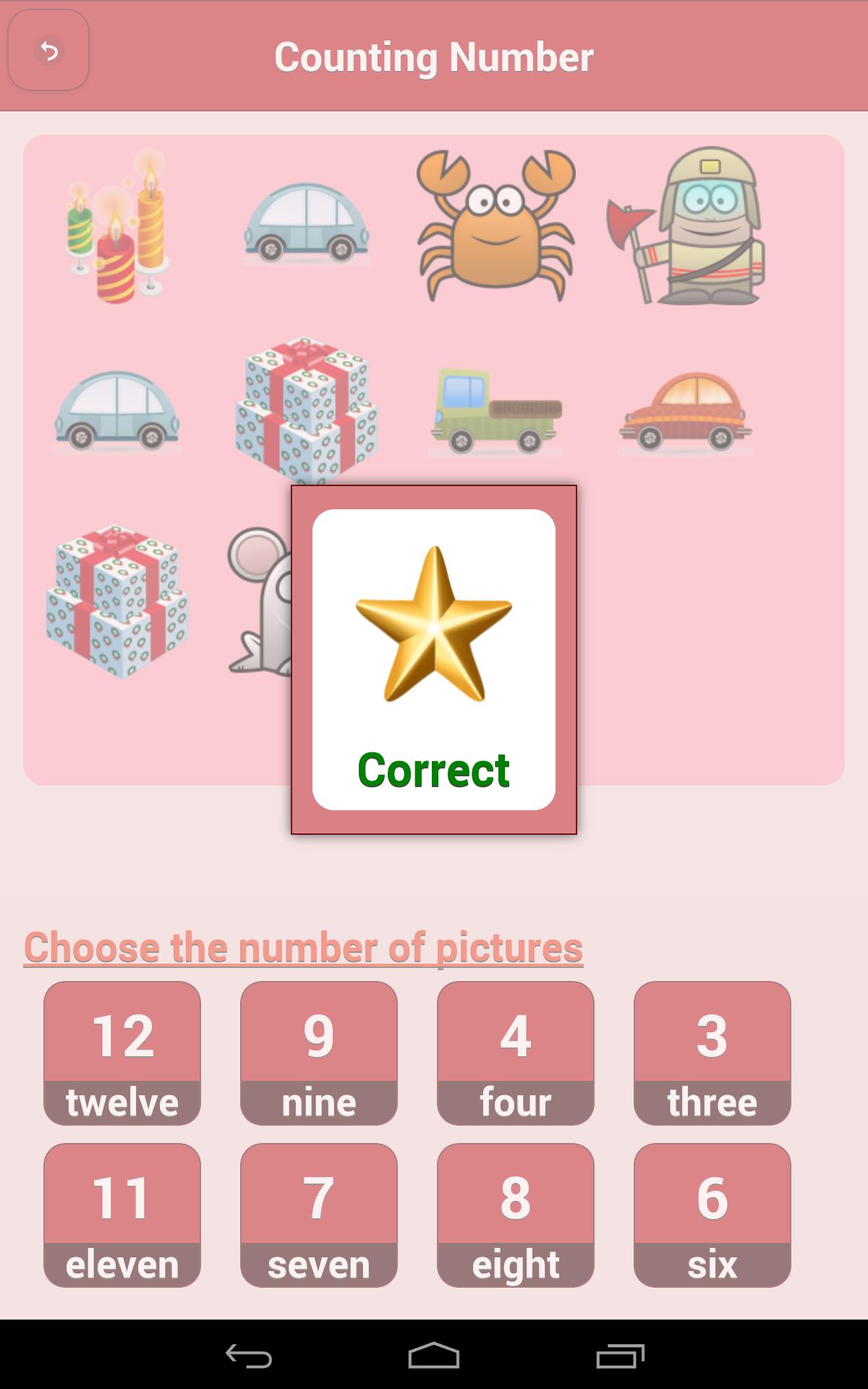868x1389 pixels.
Task: Select the blue car in the top row
Action: click(307, 224)
